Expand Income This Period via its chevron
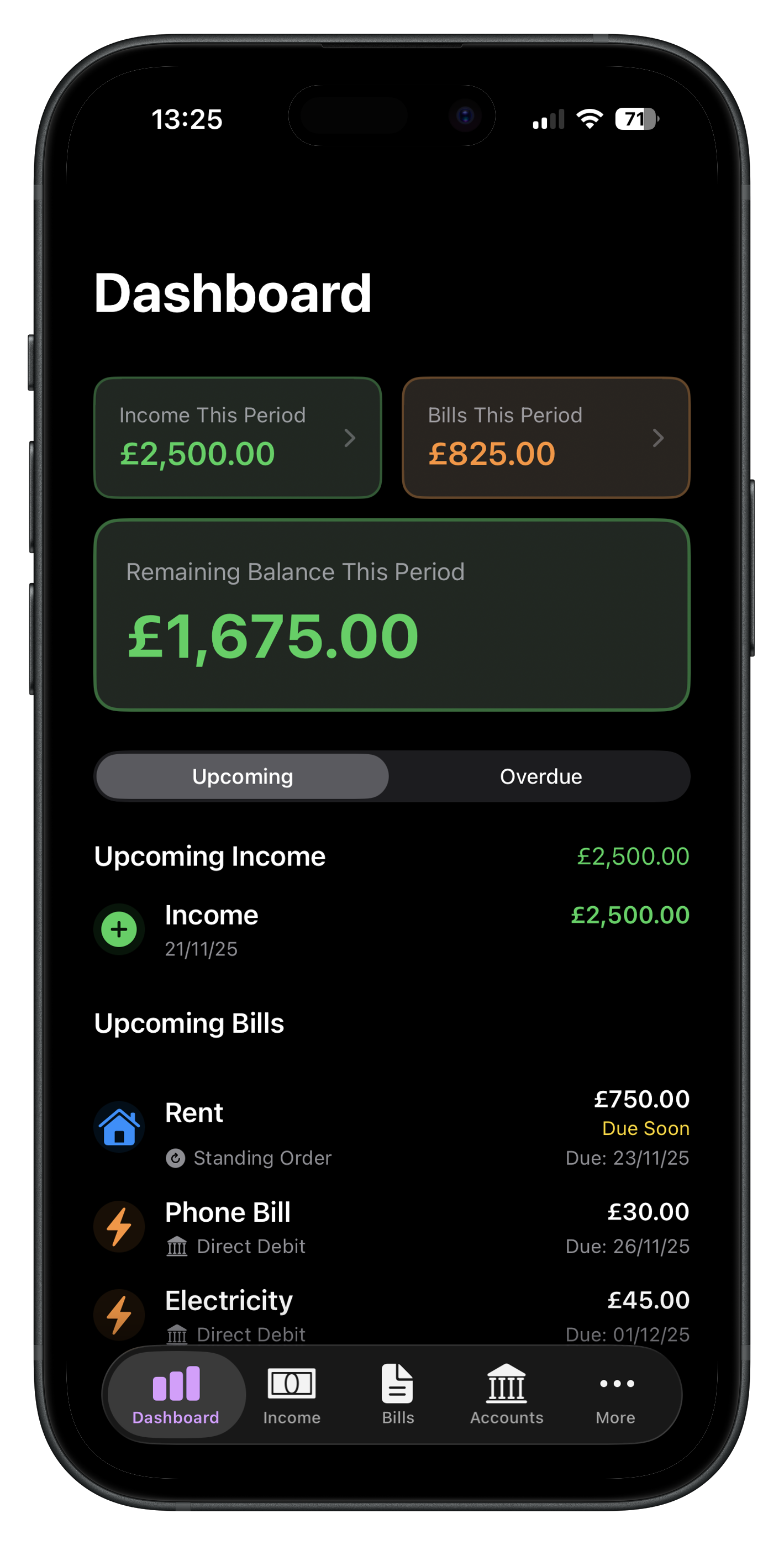This screenshot has height=1545, width=784. click(x=350, y=438)
